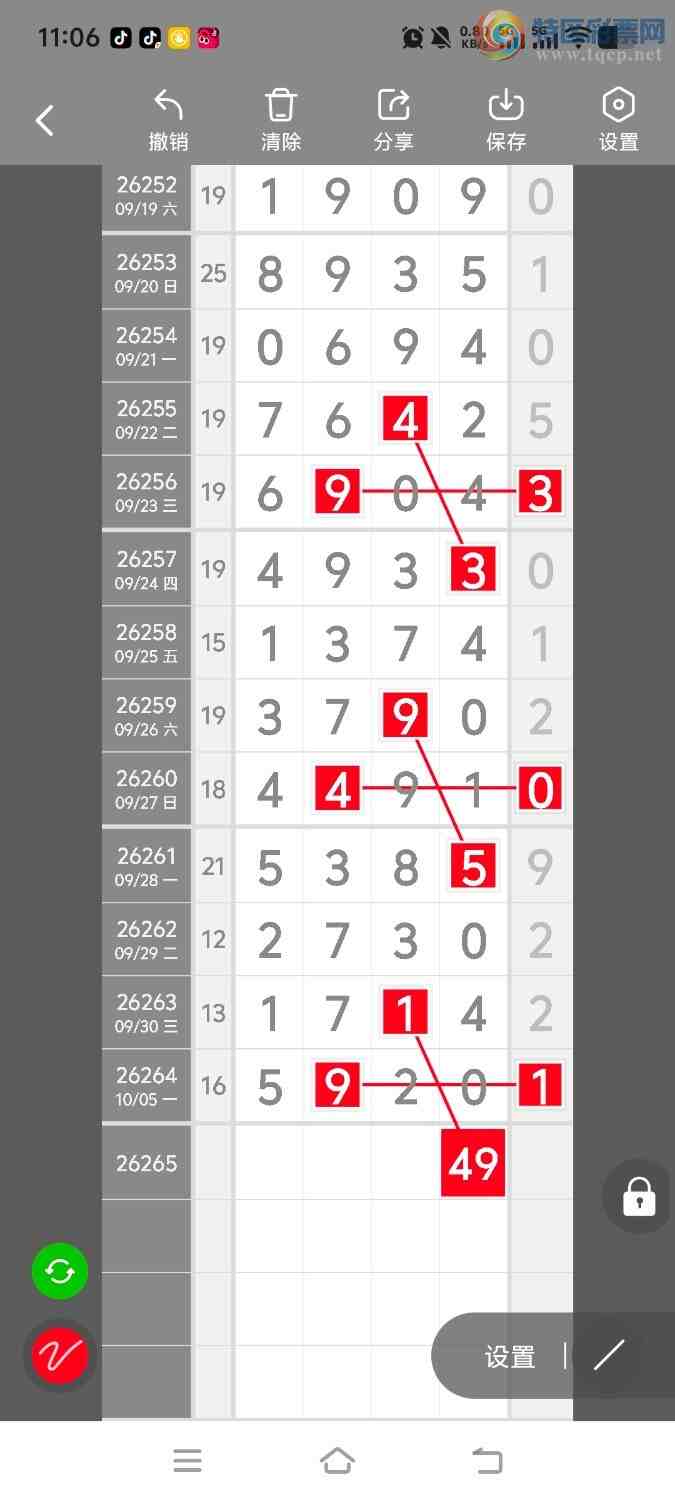Tap the lock icon button
Screen dimensions: 675x1500
tap(639, 1196)
